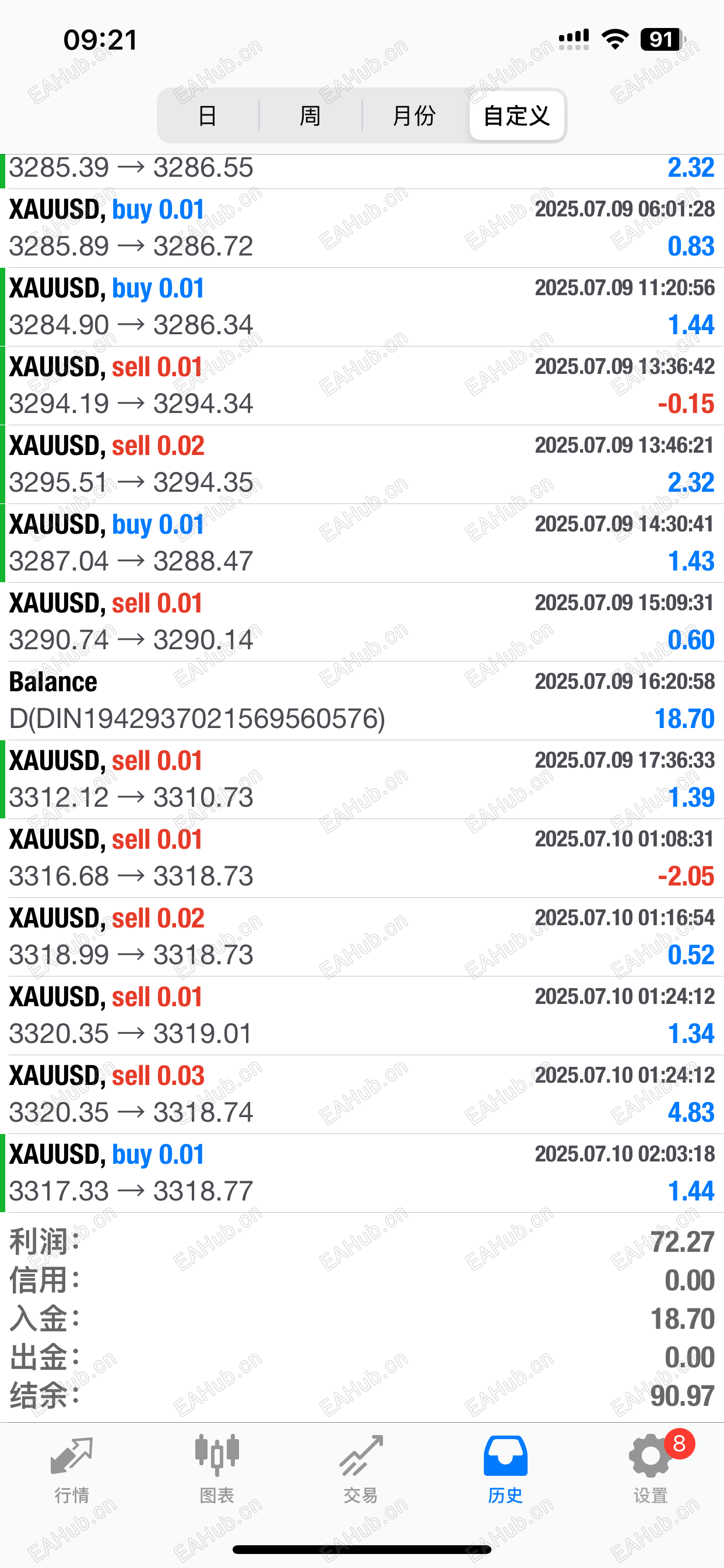
Task: Open the 设置 settings tab
Action: (x=651, y=1468)
